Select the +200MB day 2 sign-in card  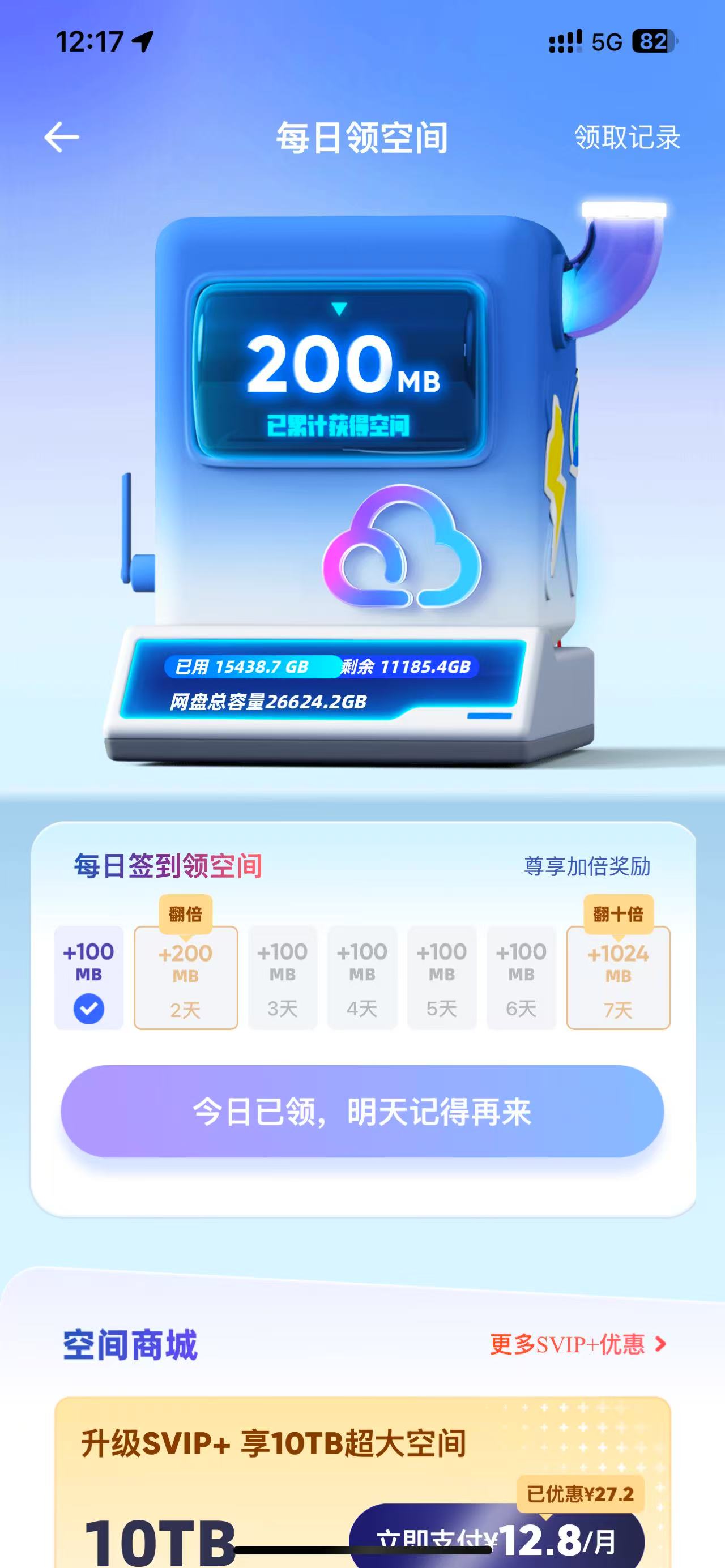(x=185, y=974)
